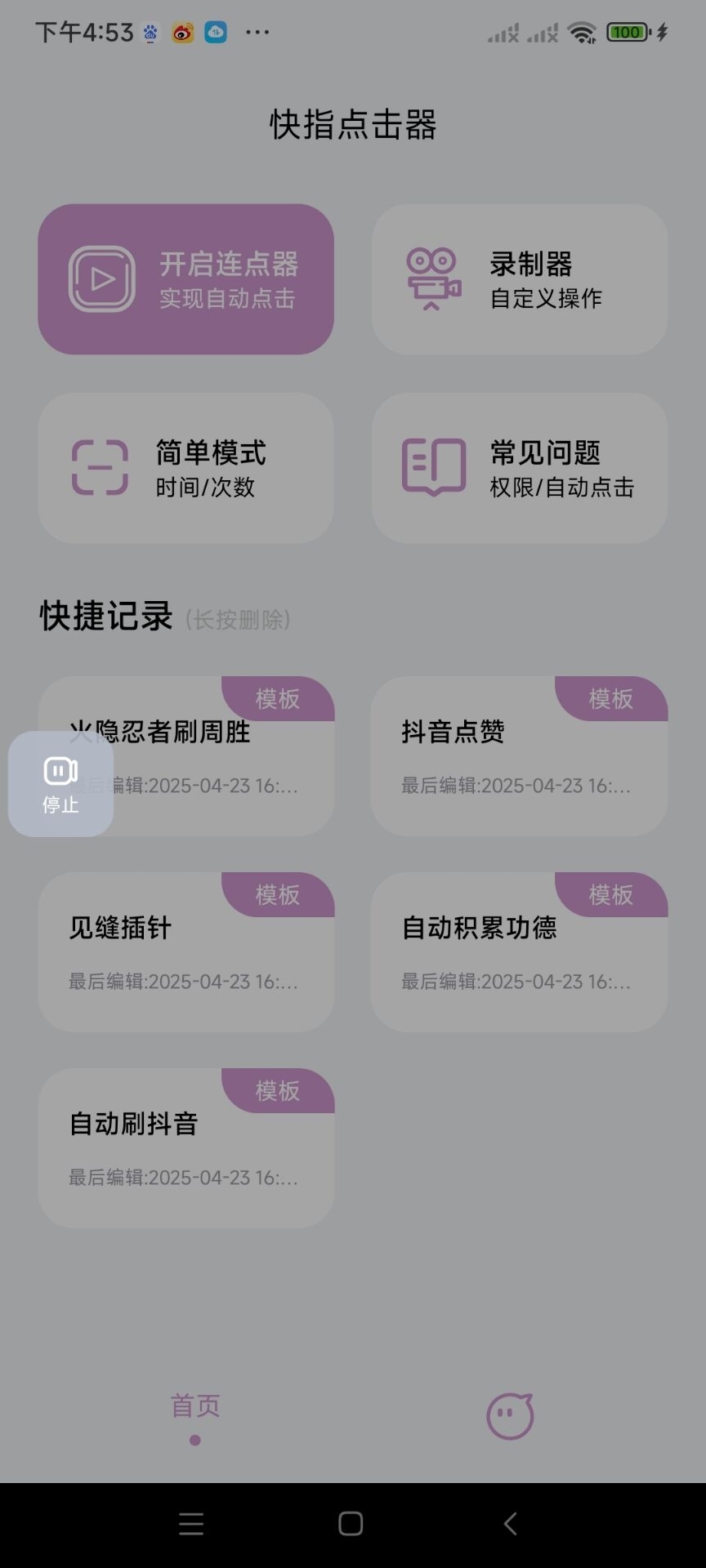This screenshot has height=1568, width=706.
Task: Open 常见问题 FAQ page
Action: coord(519,468)
